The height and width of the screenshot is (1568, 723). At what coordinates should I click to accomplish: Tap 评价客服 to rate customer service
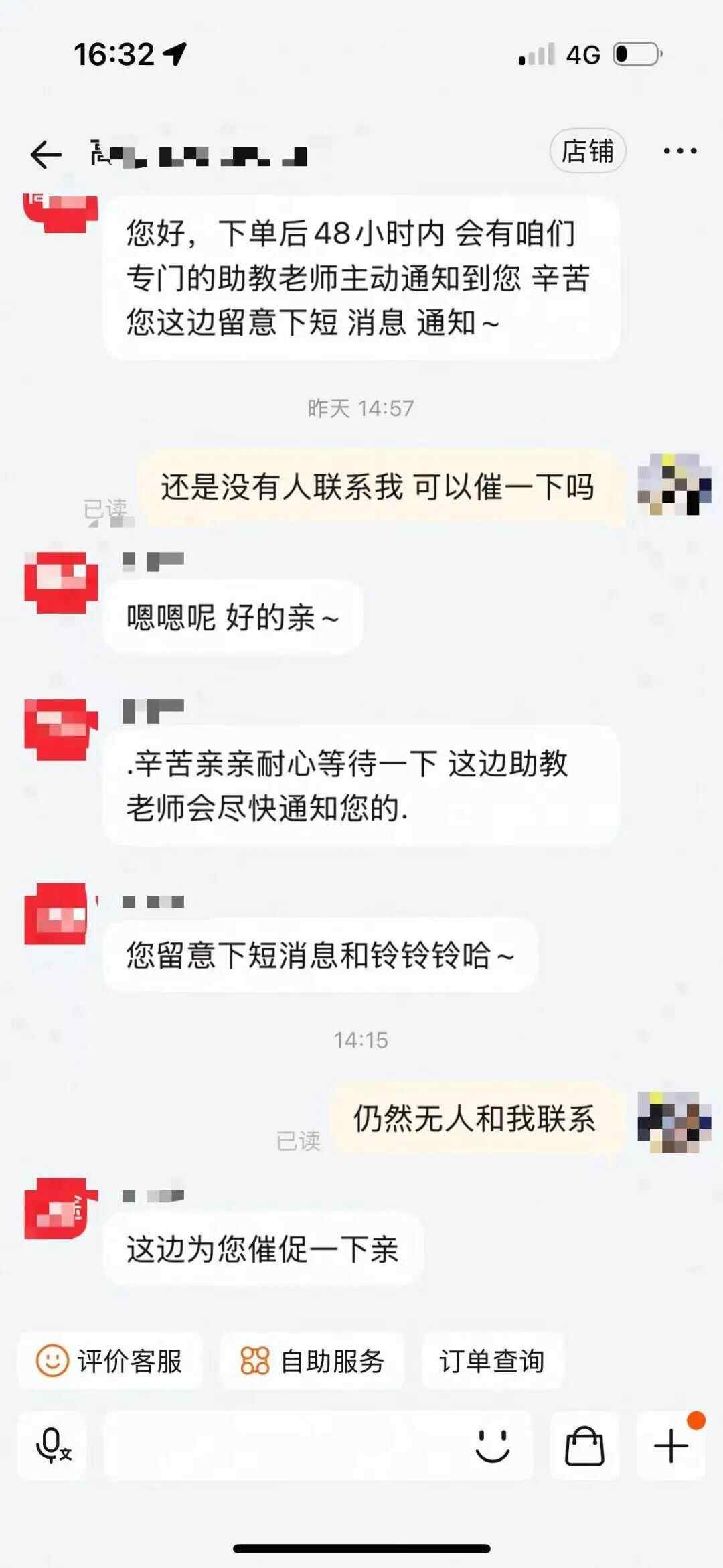(x=110, y=1362)
